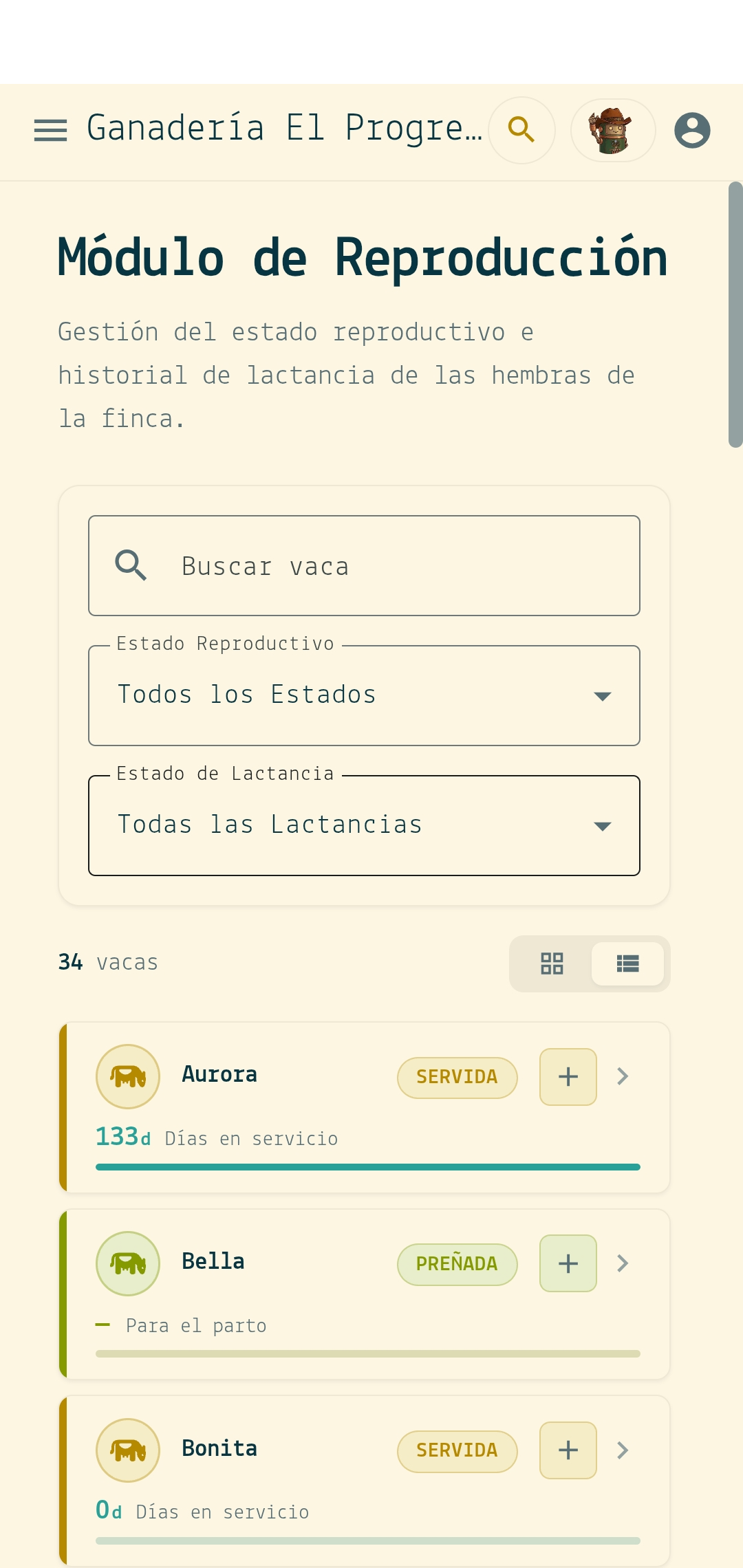743x1568 pixels.
Task: Open the farmer avatar button
Action: click(x=612, y=130)
